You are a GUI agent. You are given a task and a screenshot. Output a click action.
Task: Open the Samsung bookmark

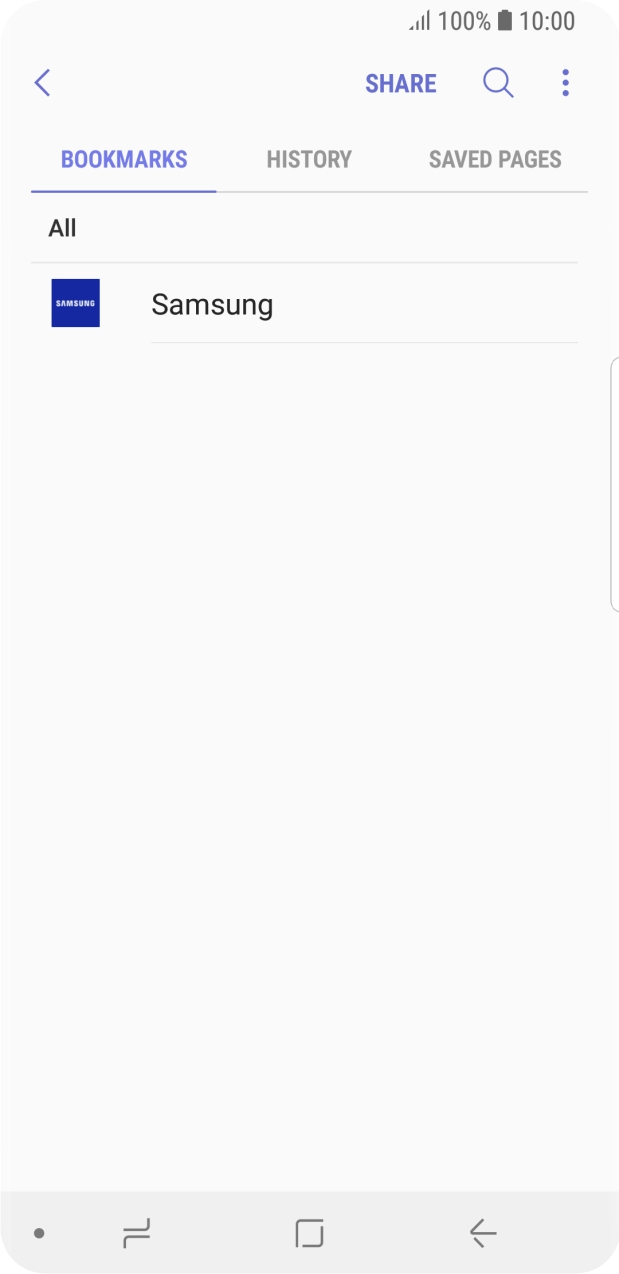tap(212, 304)
